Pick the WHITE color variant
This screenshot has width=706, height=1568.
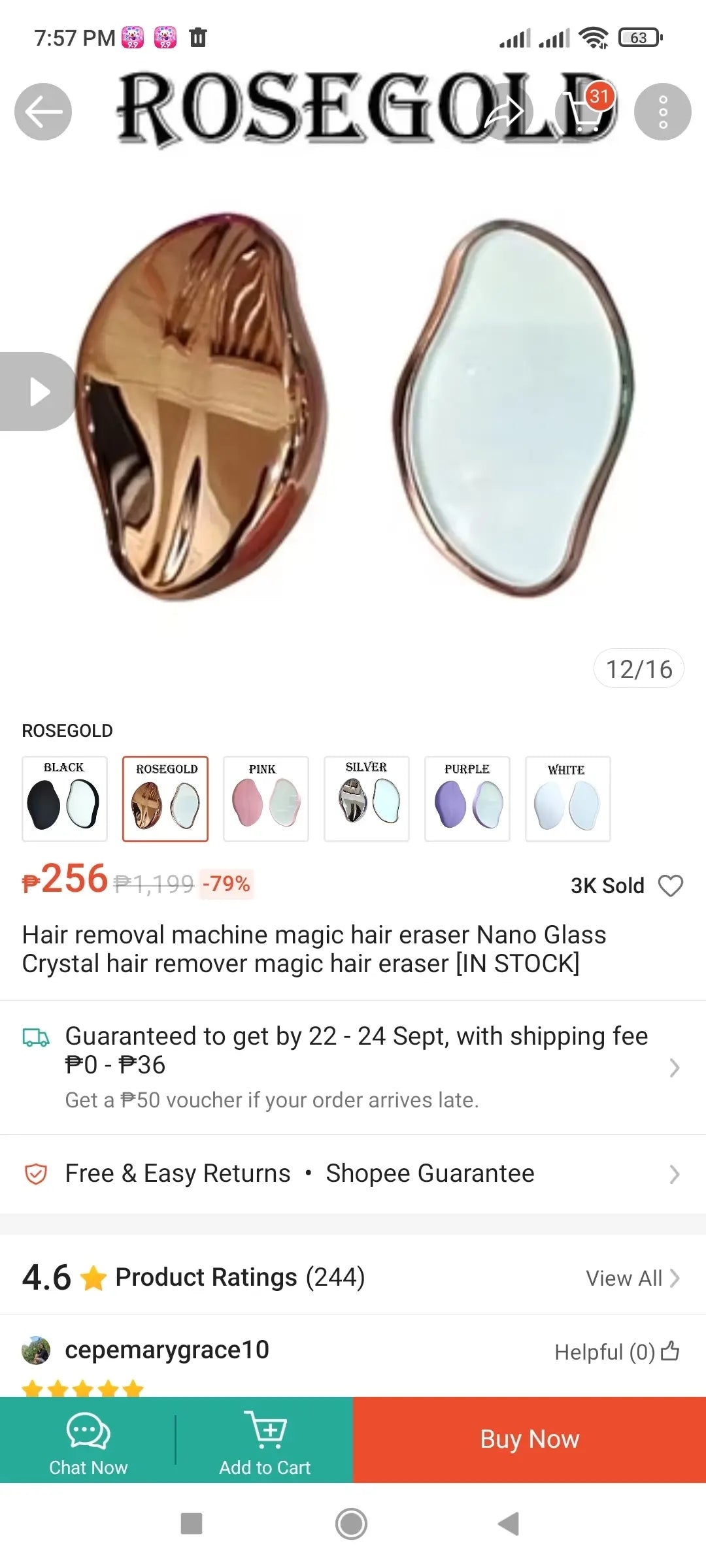coord(568,799)
